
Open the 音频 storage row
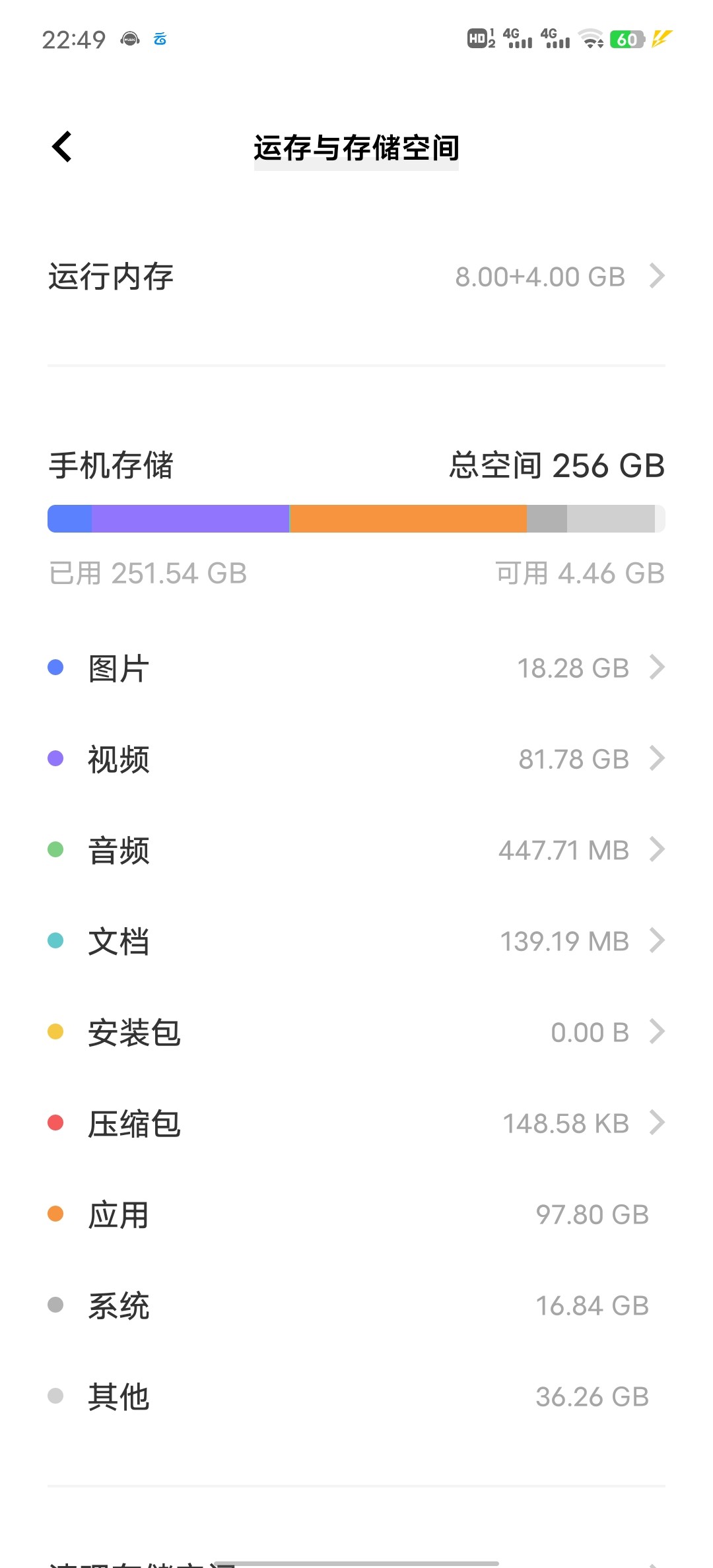pyautogui.click(x=356, y=850)
